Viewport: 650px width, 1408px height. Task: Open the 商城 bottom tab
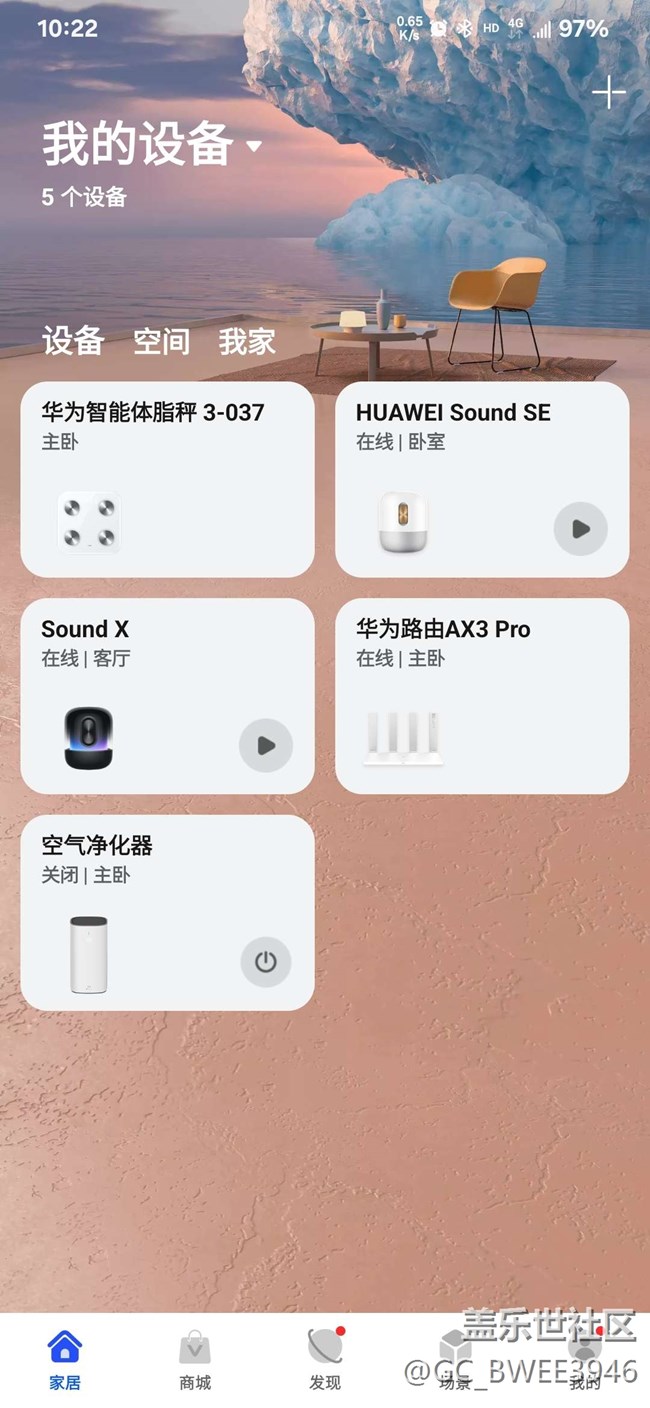pyautogui.click(x=195, y=1361)
